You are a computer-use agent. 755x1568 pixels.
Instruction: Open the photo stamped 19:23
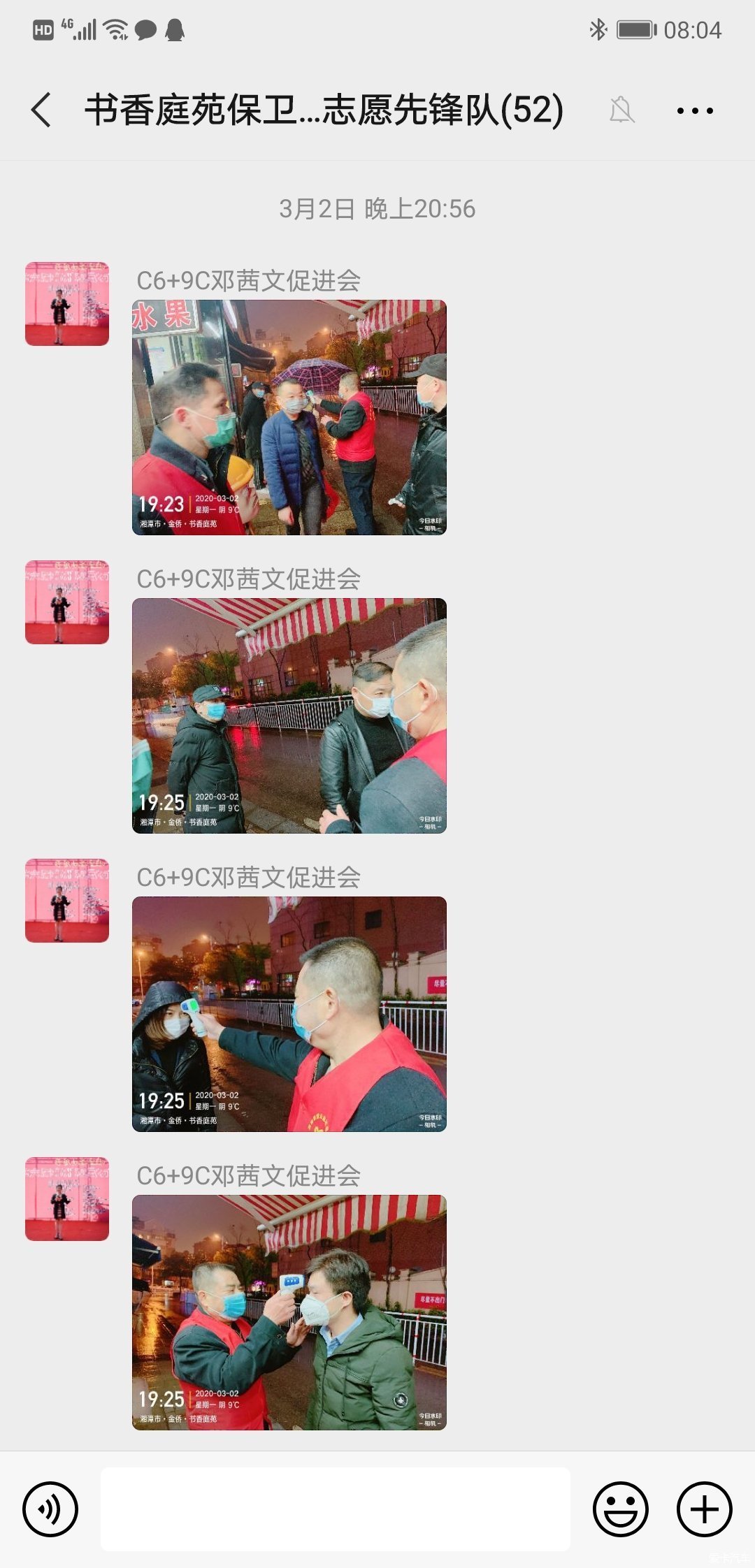pos(289,417)
